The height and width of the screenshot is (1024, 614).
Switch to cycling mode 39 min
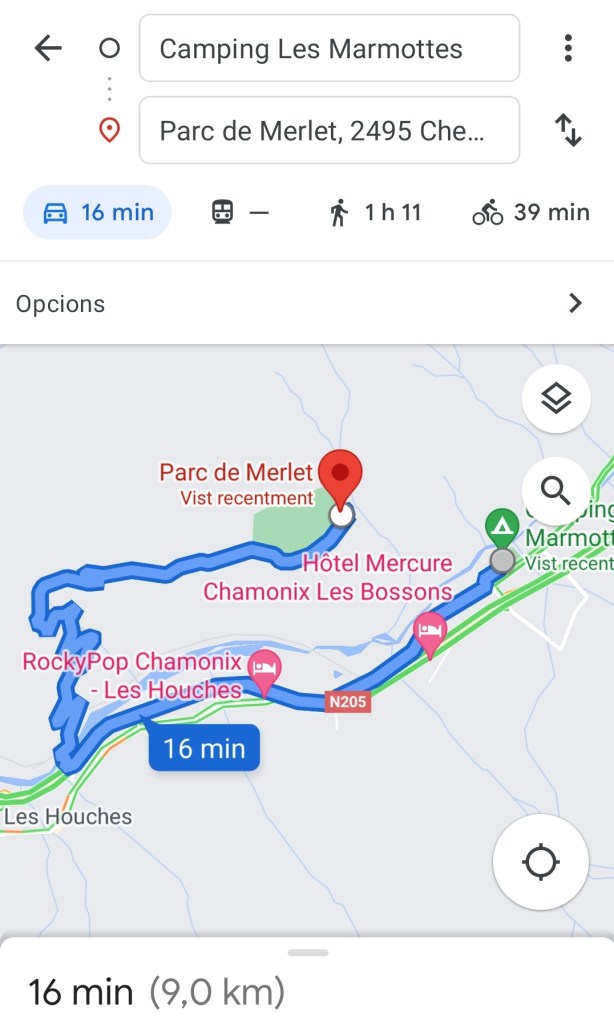coord(530,212)
